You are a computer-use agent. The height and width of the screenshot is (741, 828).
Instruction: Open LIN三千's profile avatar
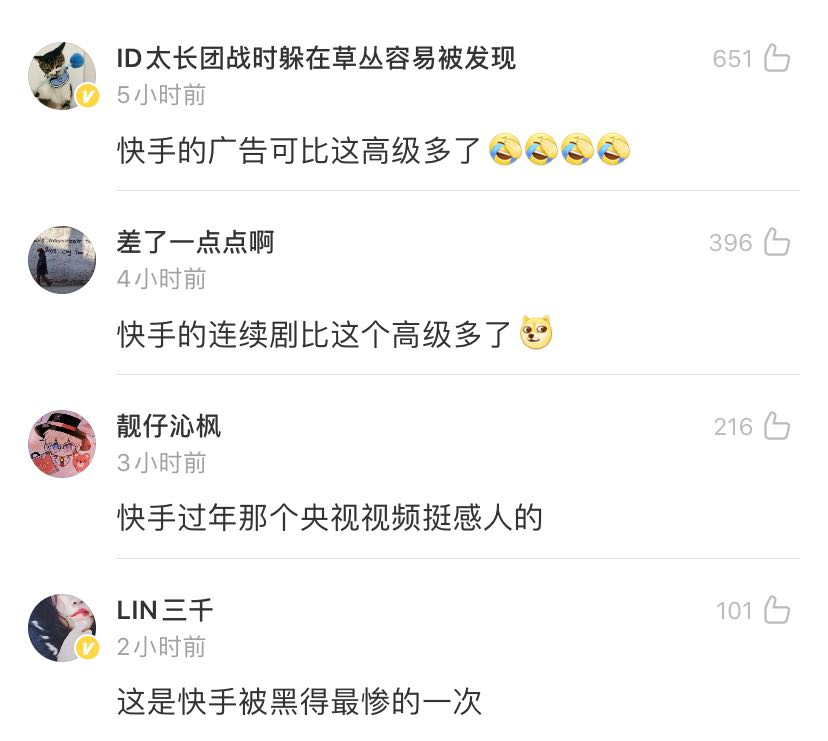(x=62, y=627)
